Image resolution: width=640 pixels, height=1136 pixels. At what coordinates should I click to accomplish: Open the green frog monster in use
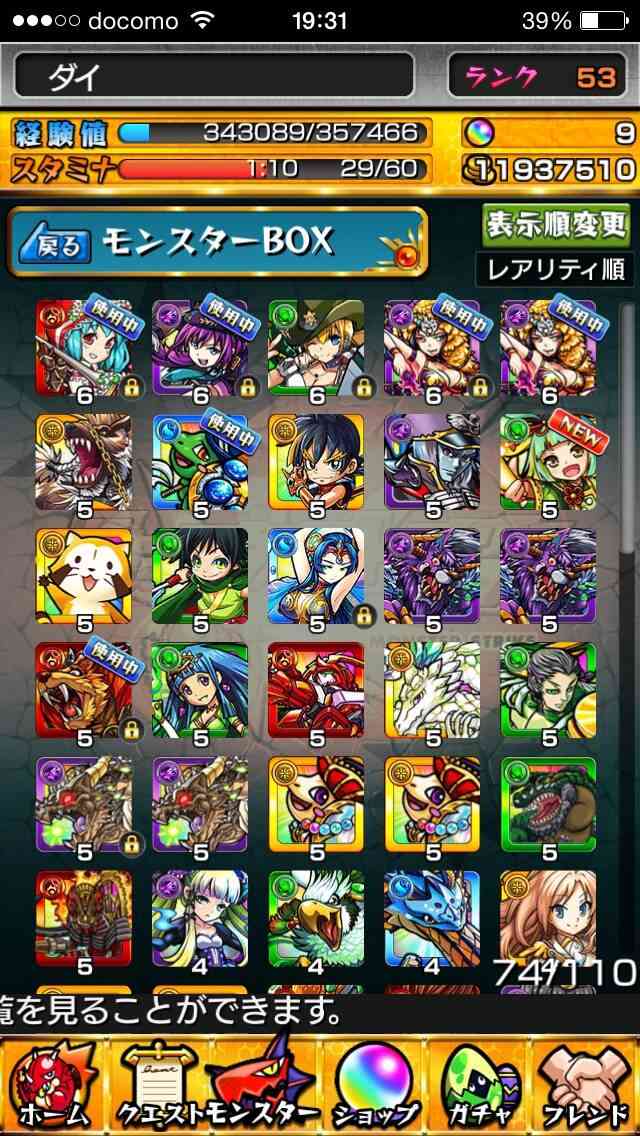coord(200,462)
